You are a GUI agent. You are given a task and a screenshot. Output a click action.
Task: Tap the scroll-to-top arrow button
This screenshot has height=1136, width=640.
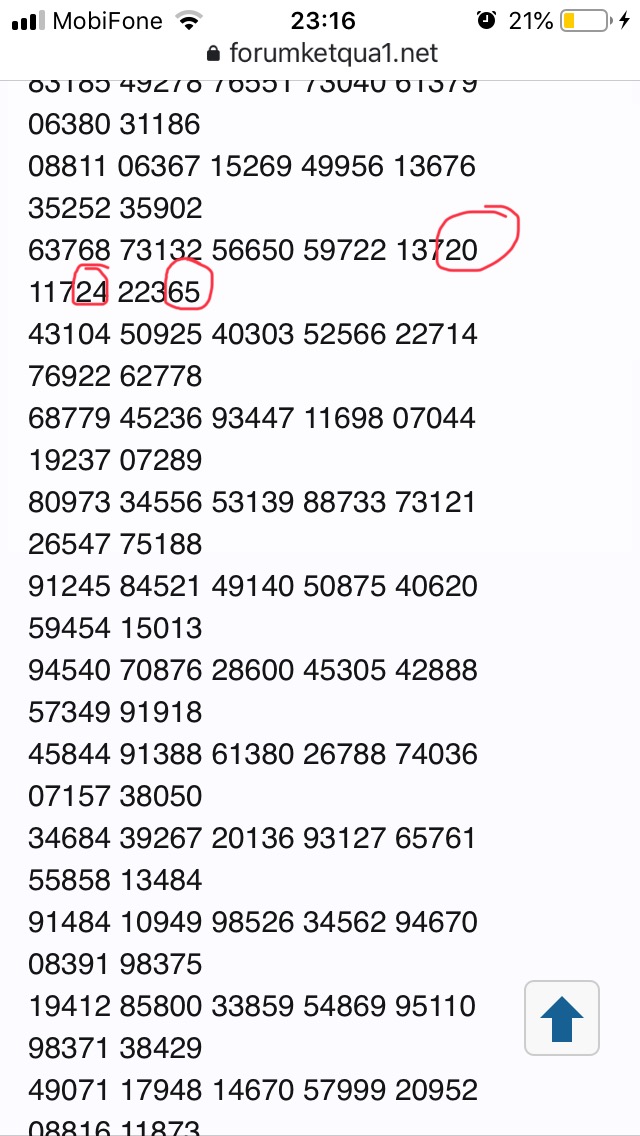561,1018
